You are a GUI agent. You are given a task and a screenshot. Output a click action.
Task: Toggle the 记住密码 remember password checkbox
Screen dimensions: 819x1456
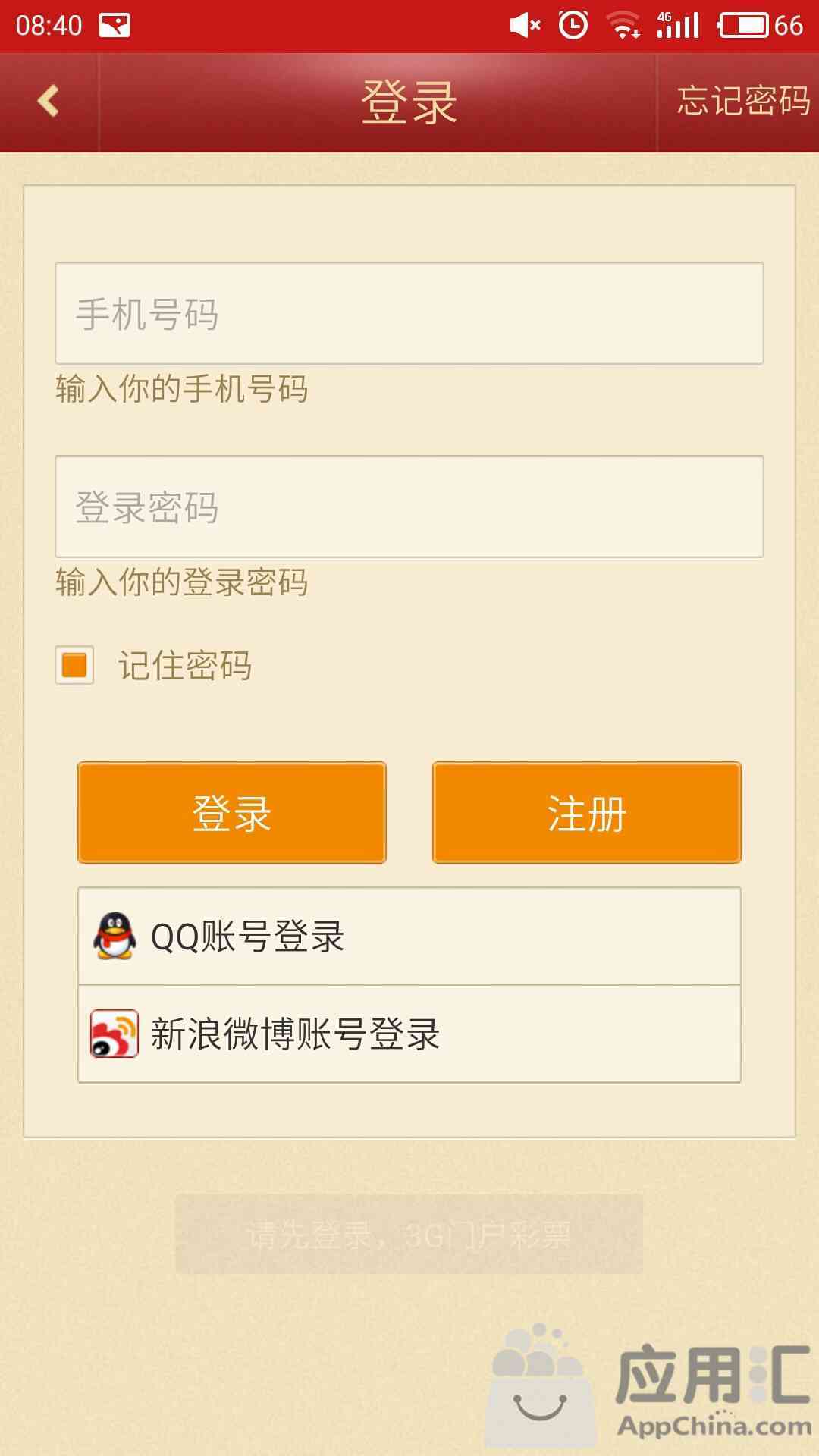(x=74, y=665)
